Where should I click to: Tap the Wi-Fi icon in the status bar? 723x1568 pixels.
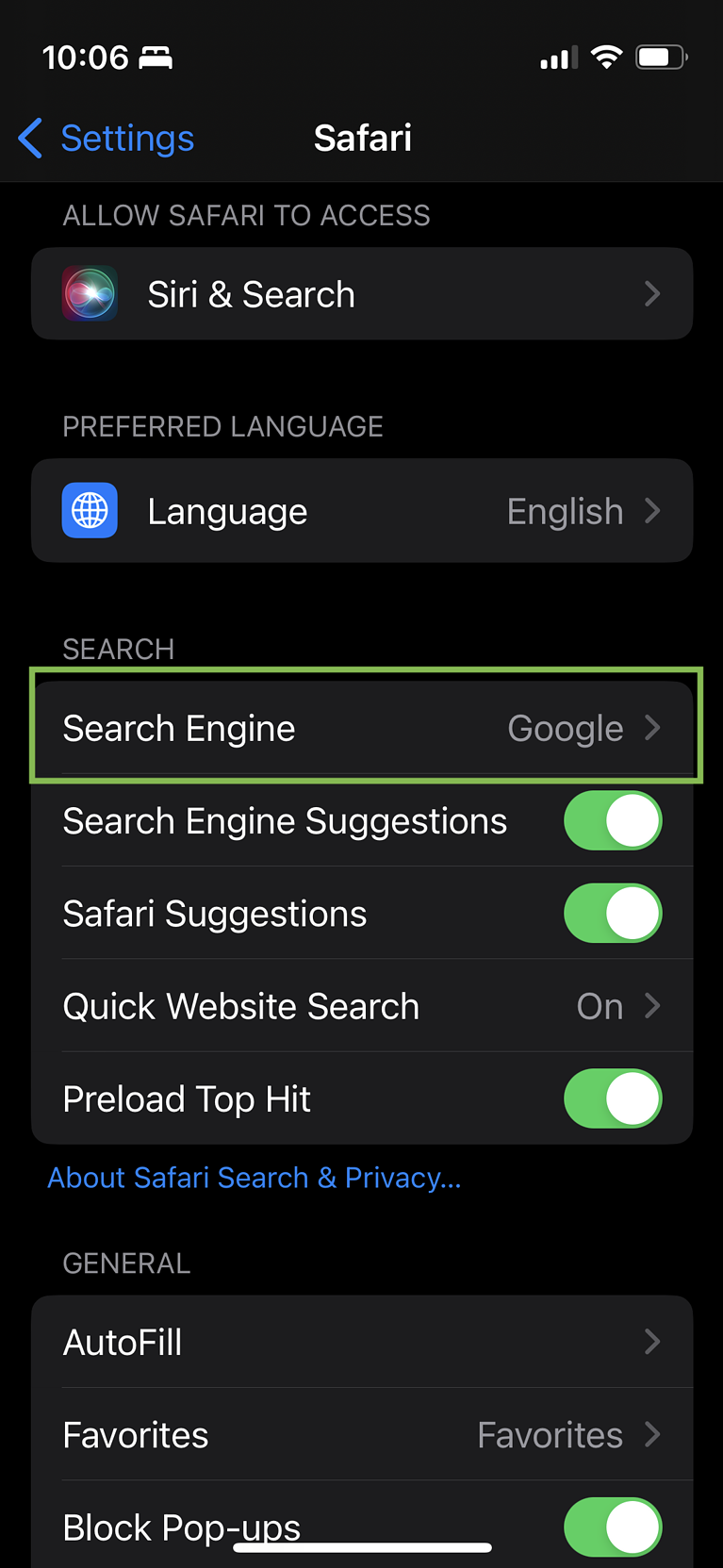point(606,56)
